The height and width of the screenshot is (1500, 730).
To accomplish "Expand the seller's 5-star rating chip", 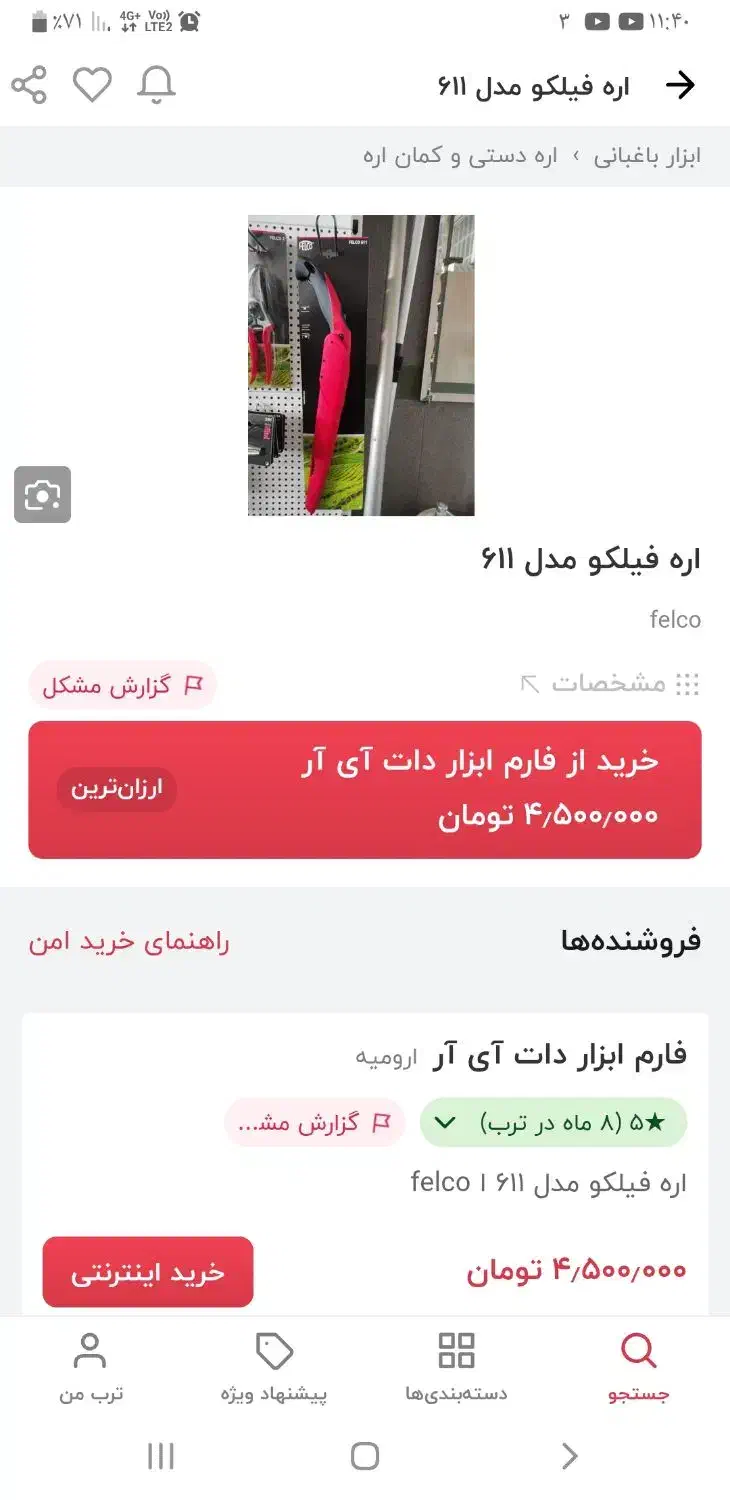I will [x=553, y=1122].
